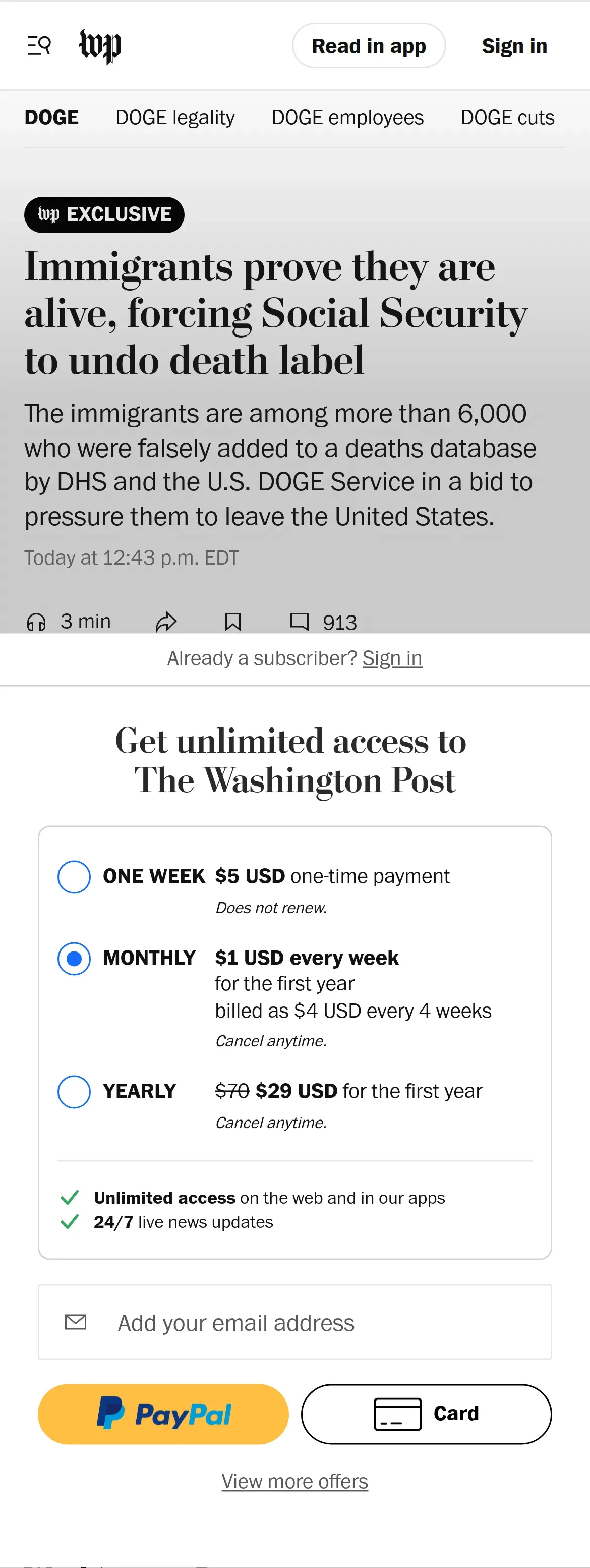Viewport: 590px width, 1568px height.
Task: Select the Monthly plan option
Action: 74,958
